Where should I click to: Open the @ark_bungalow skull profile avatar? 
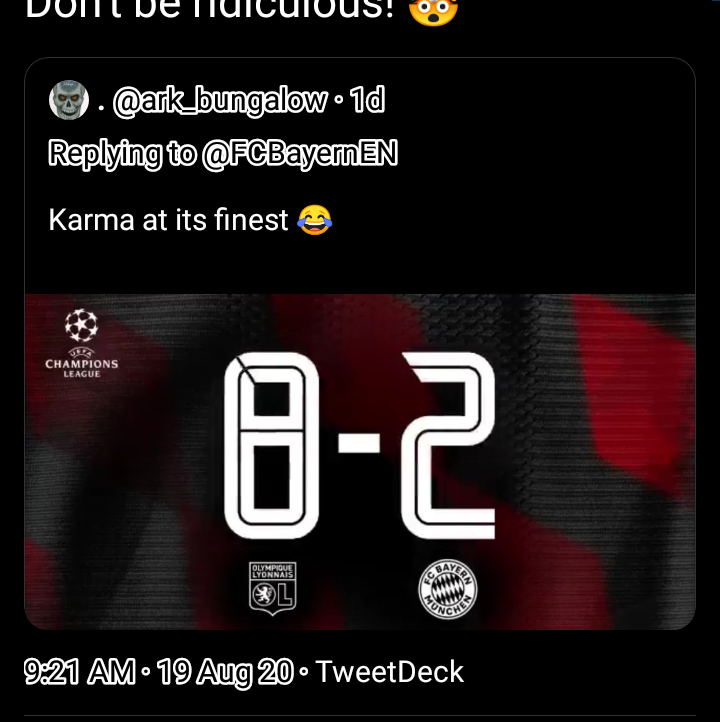[68, 99]
